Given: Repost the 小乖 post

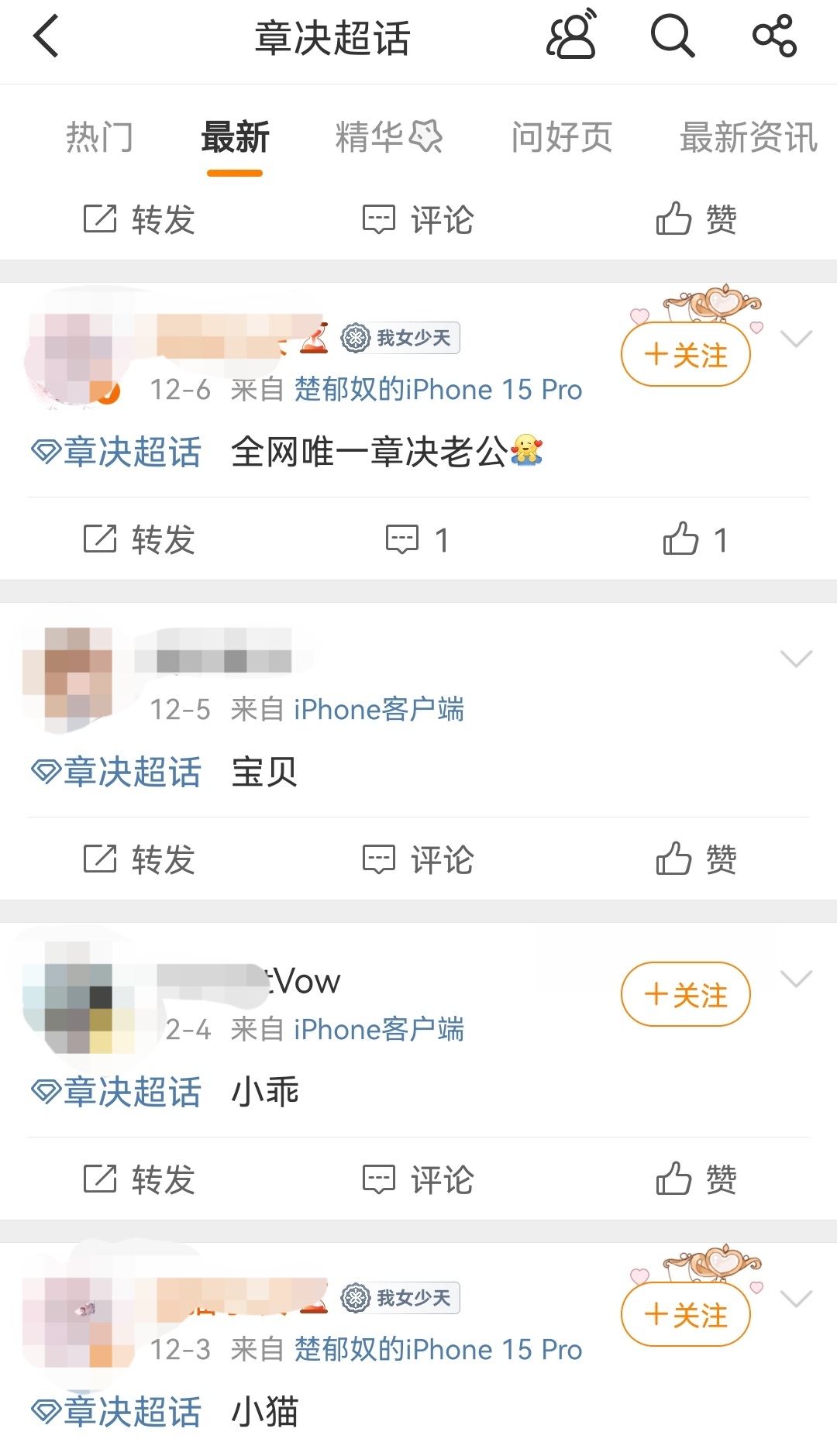Looking at the screenshot, I should (x=139, y=1179).
